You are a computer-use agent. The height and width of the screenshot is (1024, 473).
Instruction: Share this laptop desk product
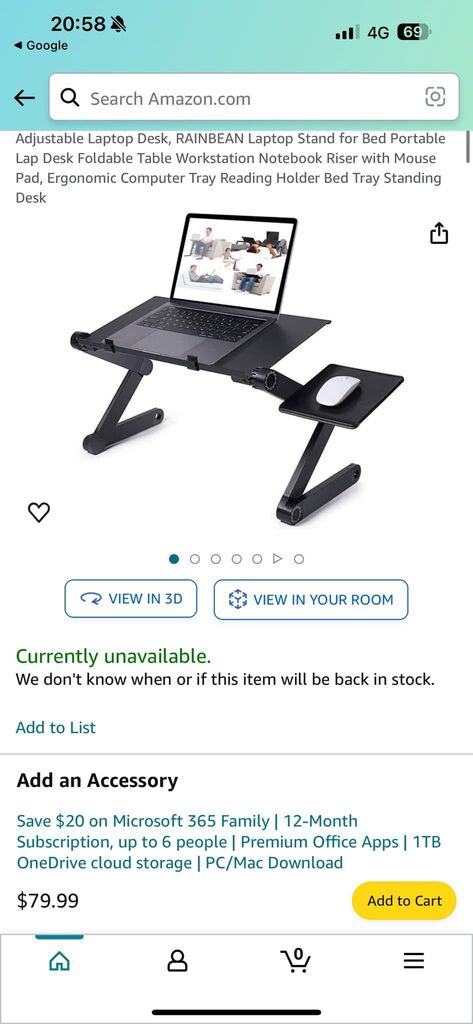coord(439,233)
